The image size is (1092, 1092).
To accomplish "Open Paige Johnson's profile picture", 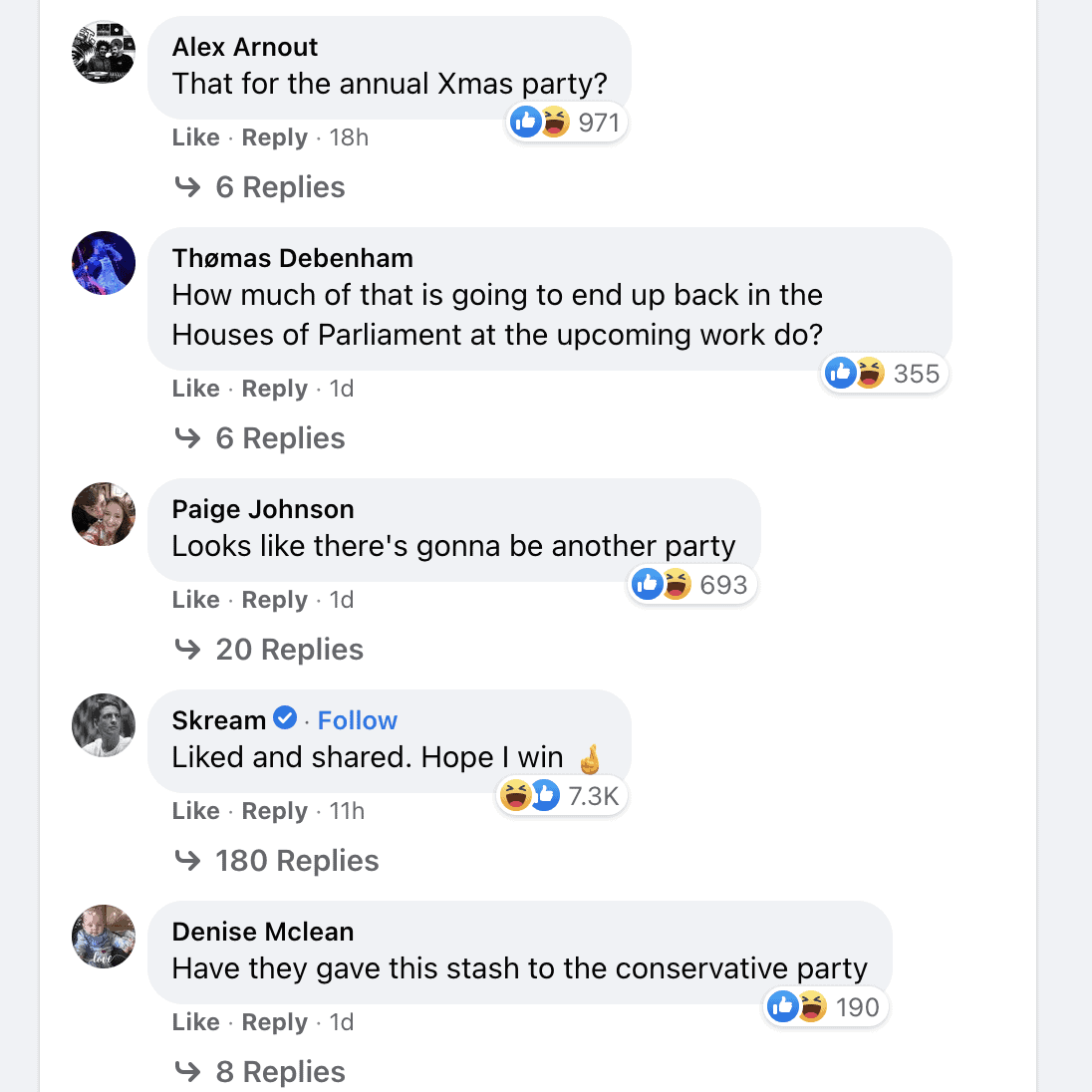I will point(104,514).
